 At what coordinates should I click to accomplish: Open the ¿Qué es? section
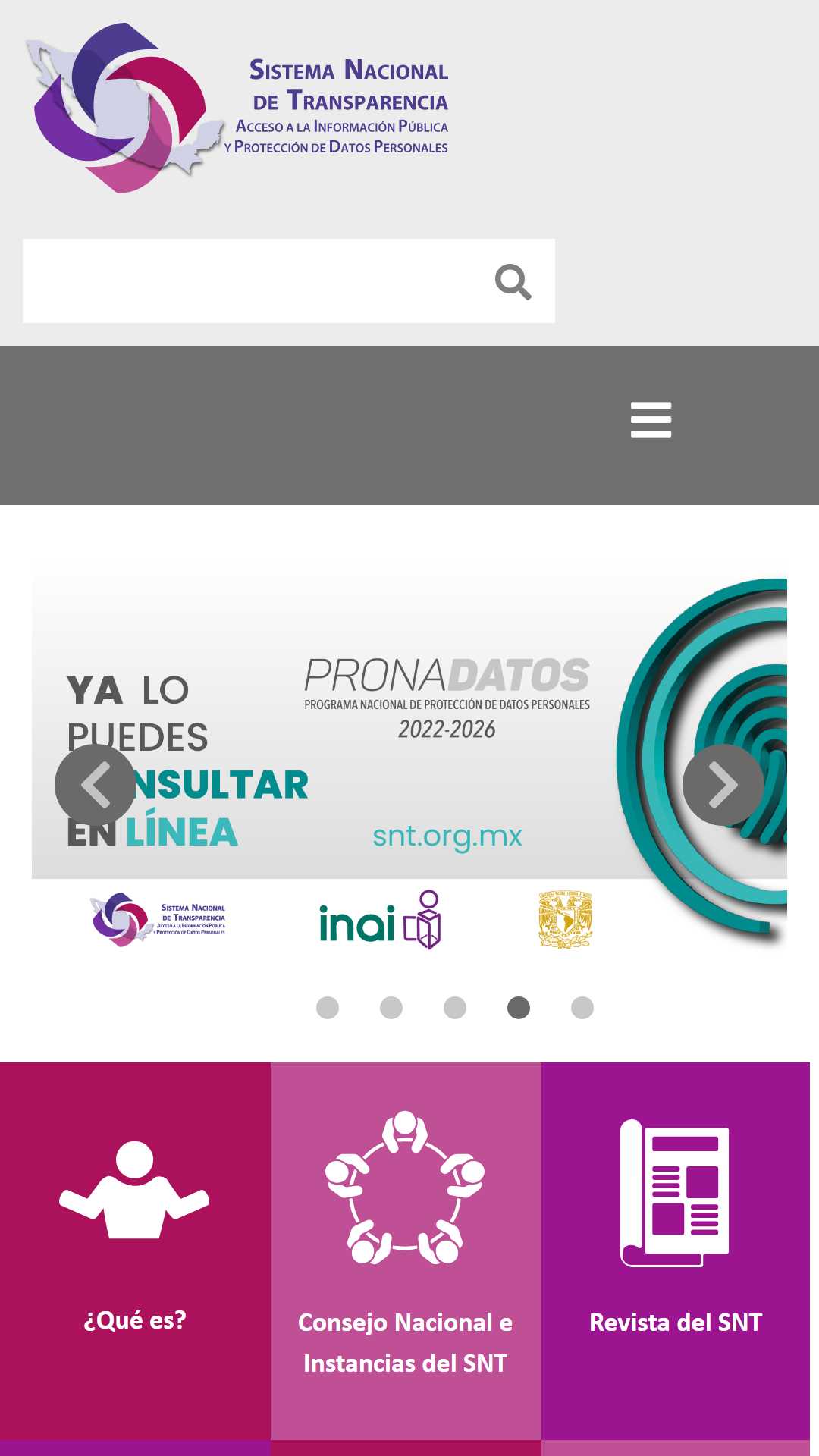click(135, 1251)
